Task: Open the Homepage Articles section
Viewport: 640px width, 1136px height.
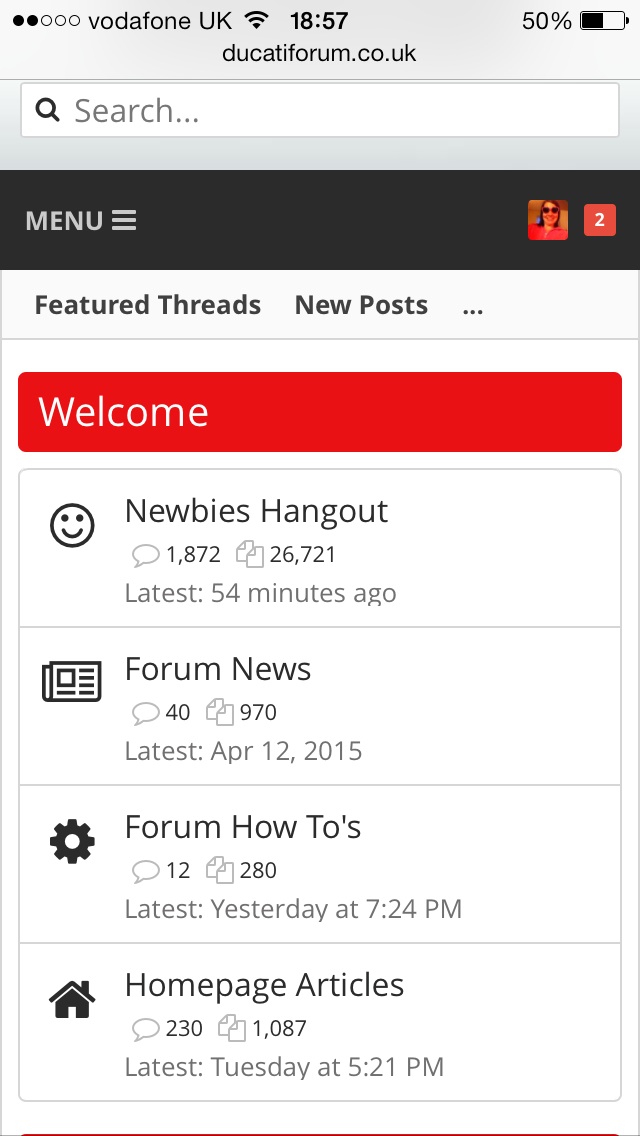Action: coord(264,985)
